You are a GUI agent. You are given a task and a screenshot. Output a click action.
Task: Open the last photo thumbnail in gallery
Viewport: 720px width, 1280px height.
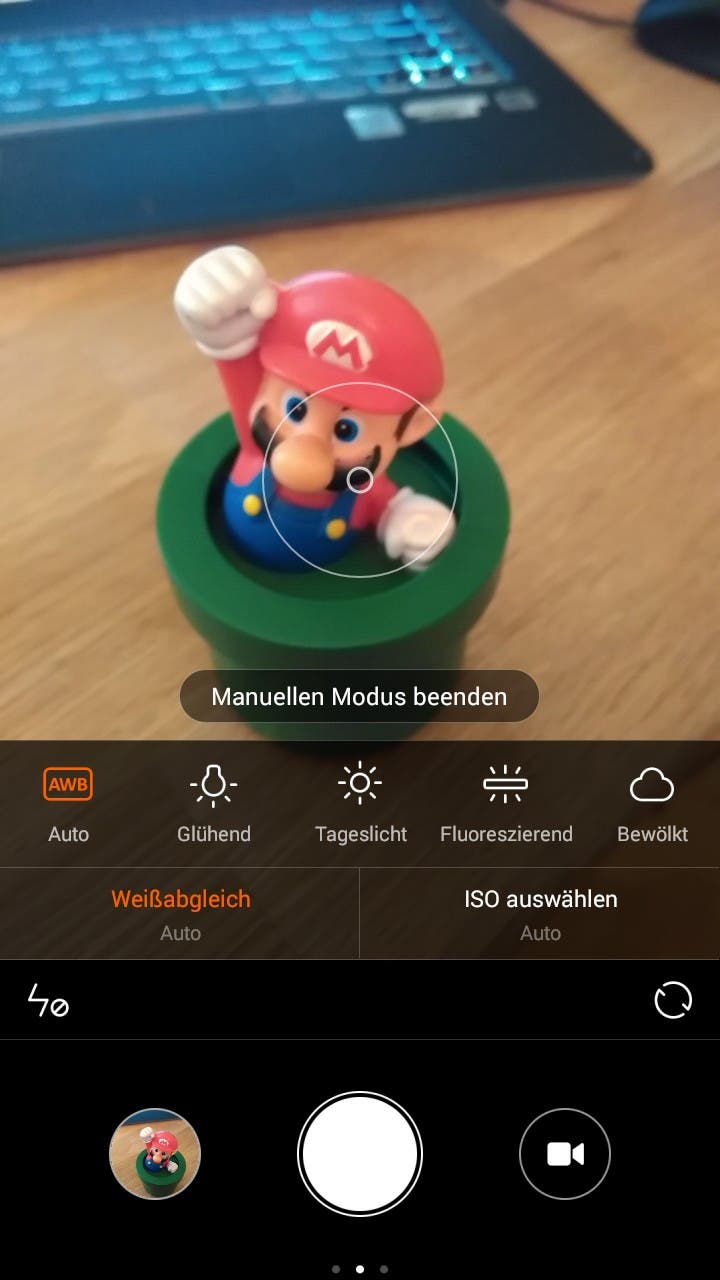point(155,1154)
